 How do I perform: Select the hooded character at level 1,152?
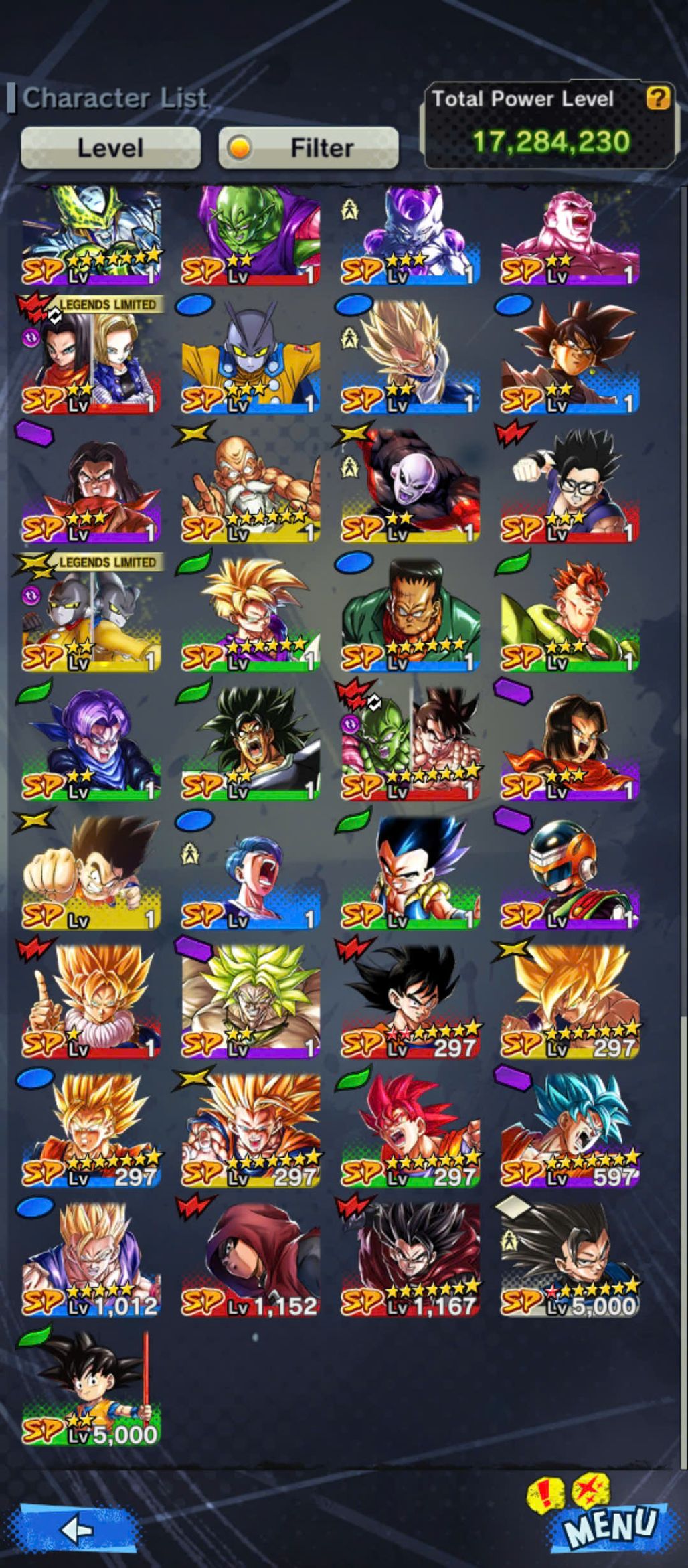(x=250, y=1260)
